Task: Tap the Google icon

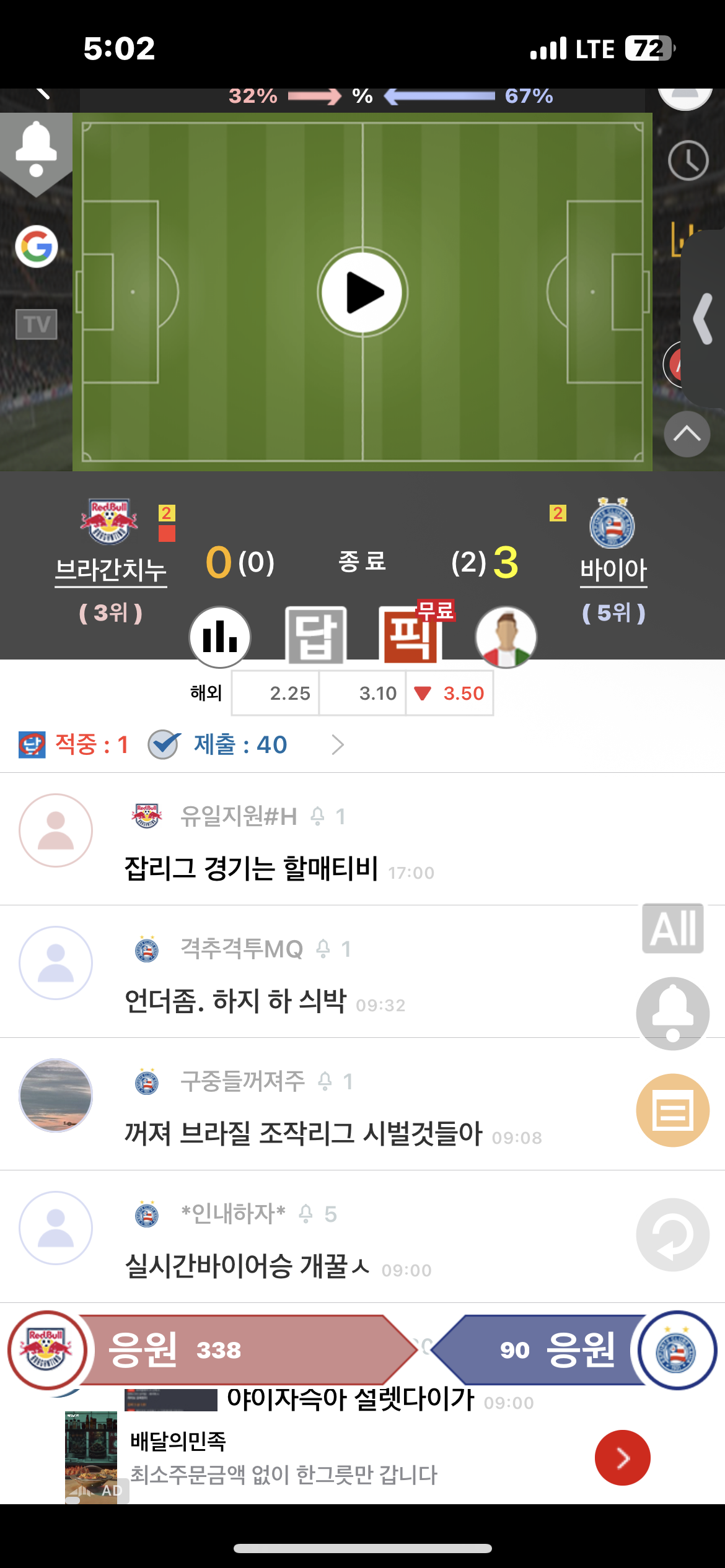Action: [x=37, y=246]
